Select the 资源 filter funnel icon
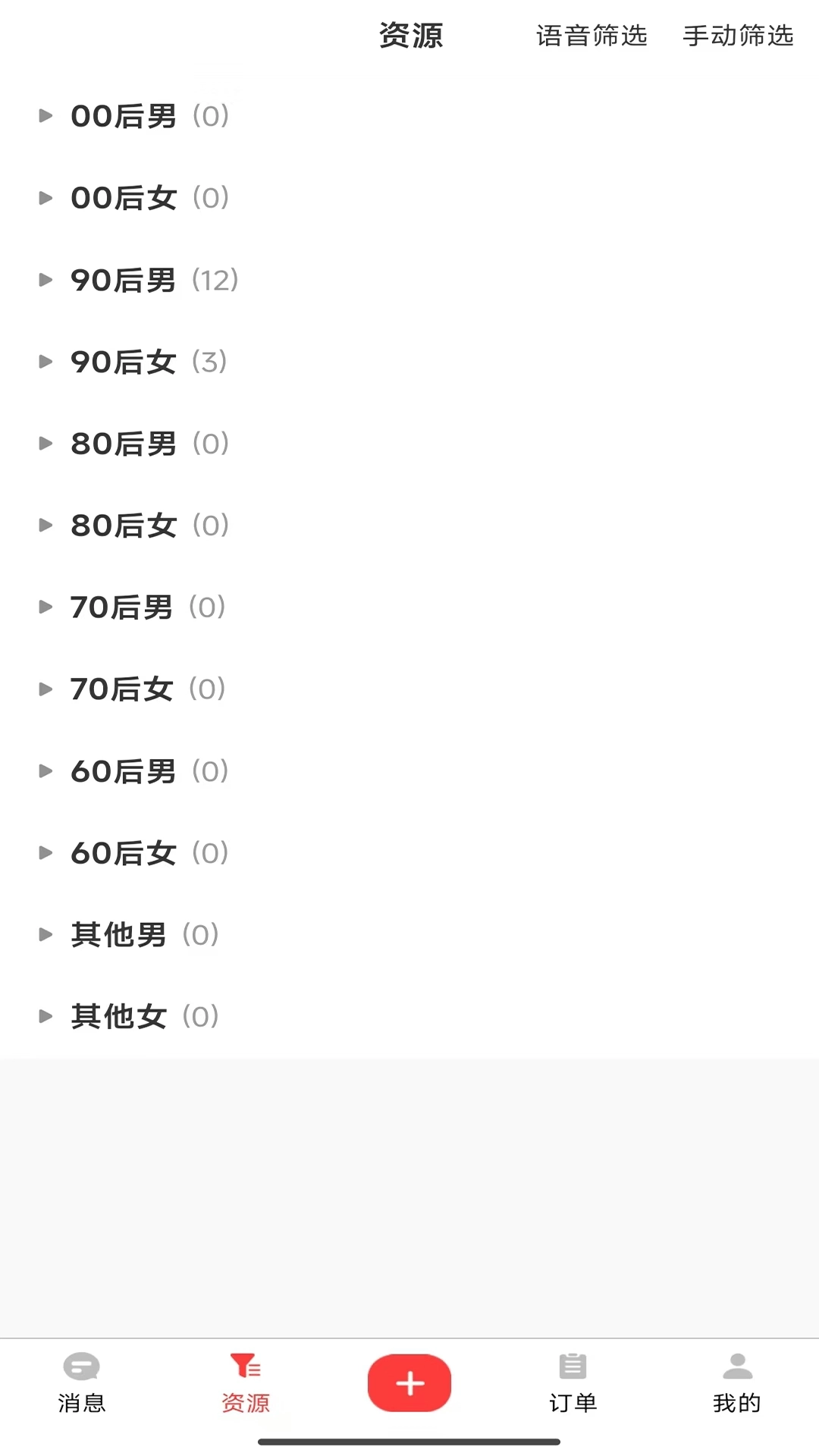 (246, 1367)
